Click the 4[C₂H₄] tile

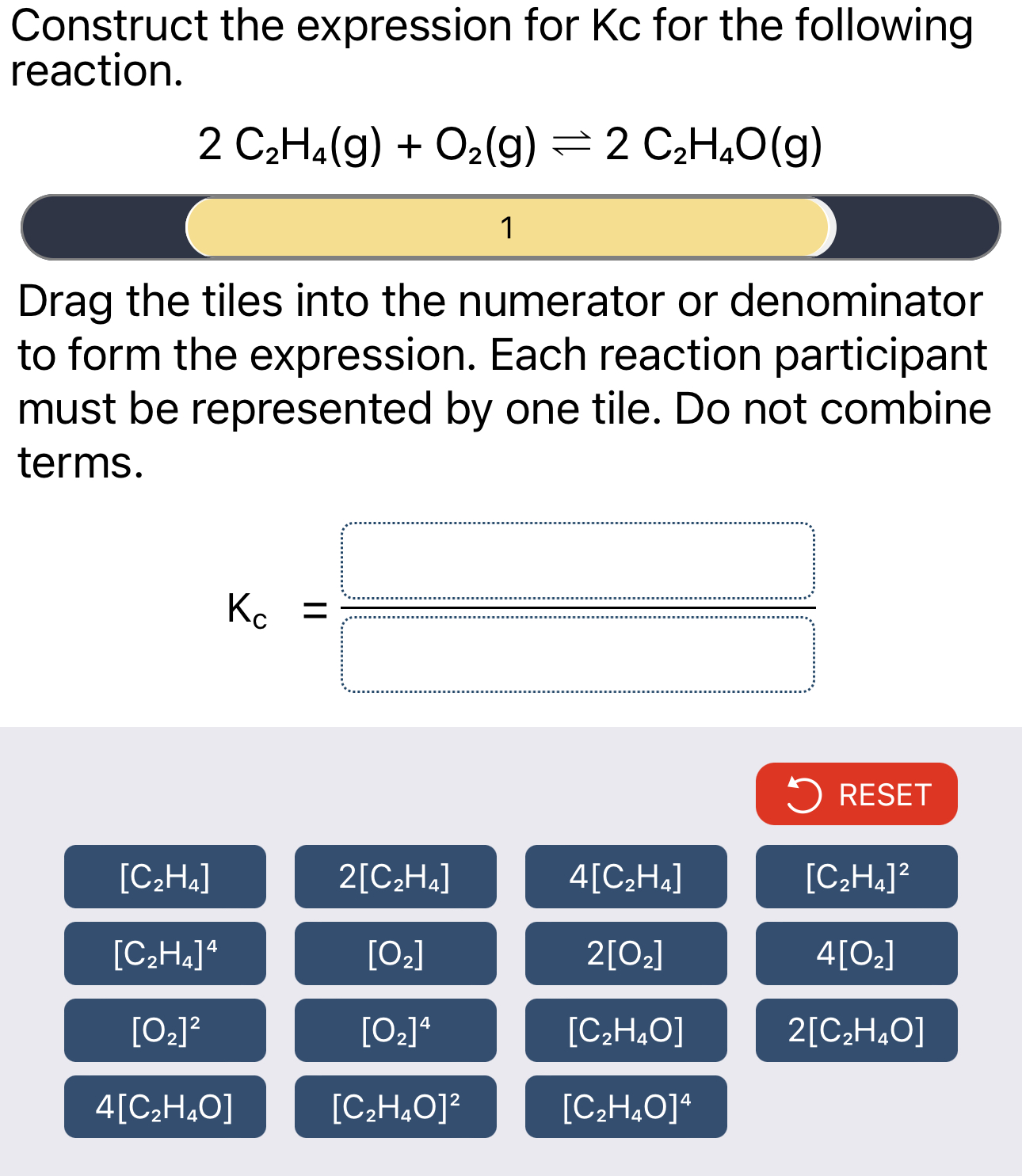point(625,877)
